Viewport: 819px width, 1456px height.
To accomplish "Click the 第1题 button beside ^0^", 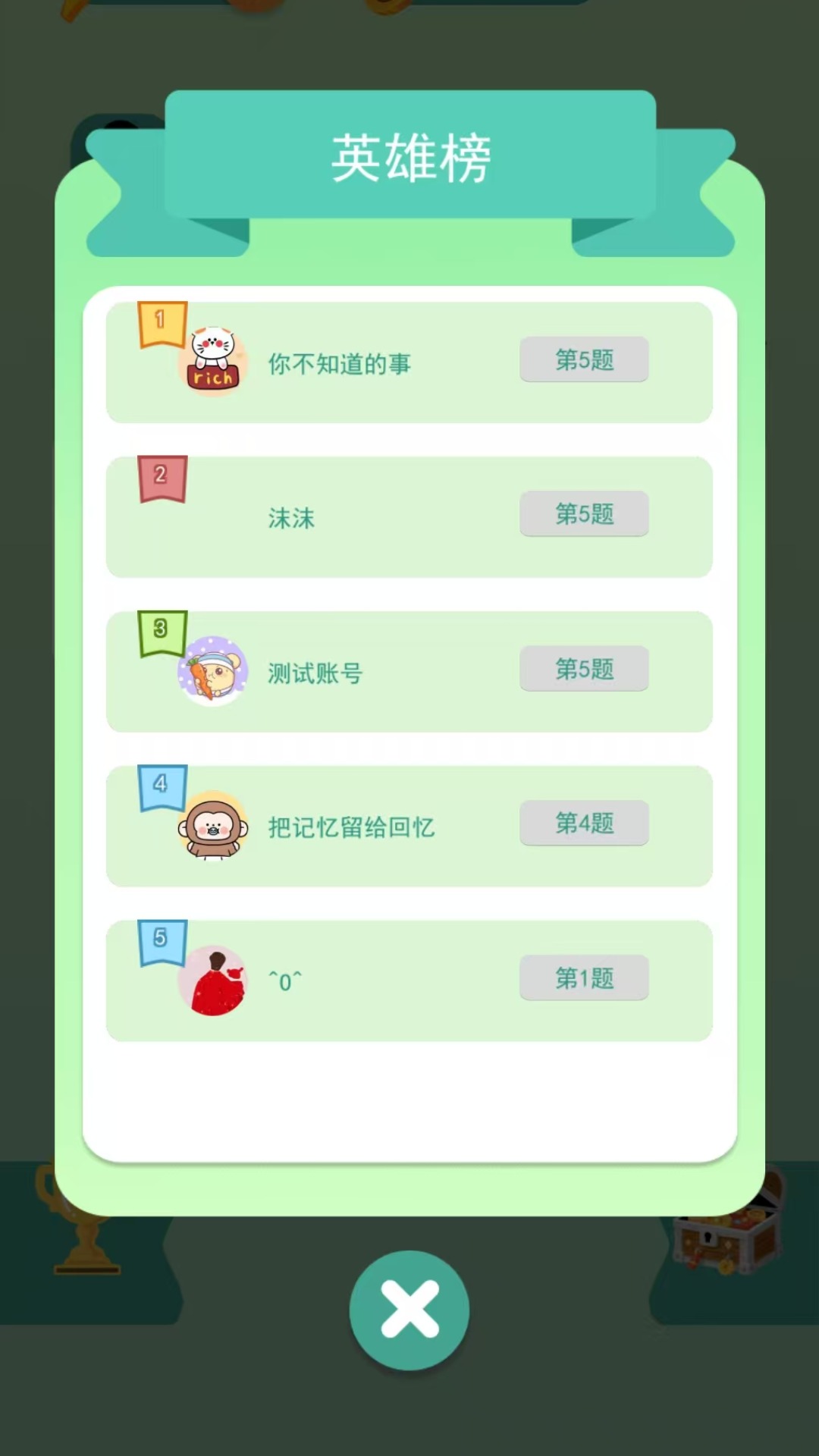I will [583, 977].
